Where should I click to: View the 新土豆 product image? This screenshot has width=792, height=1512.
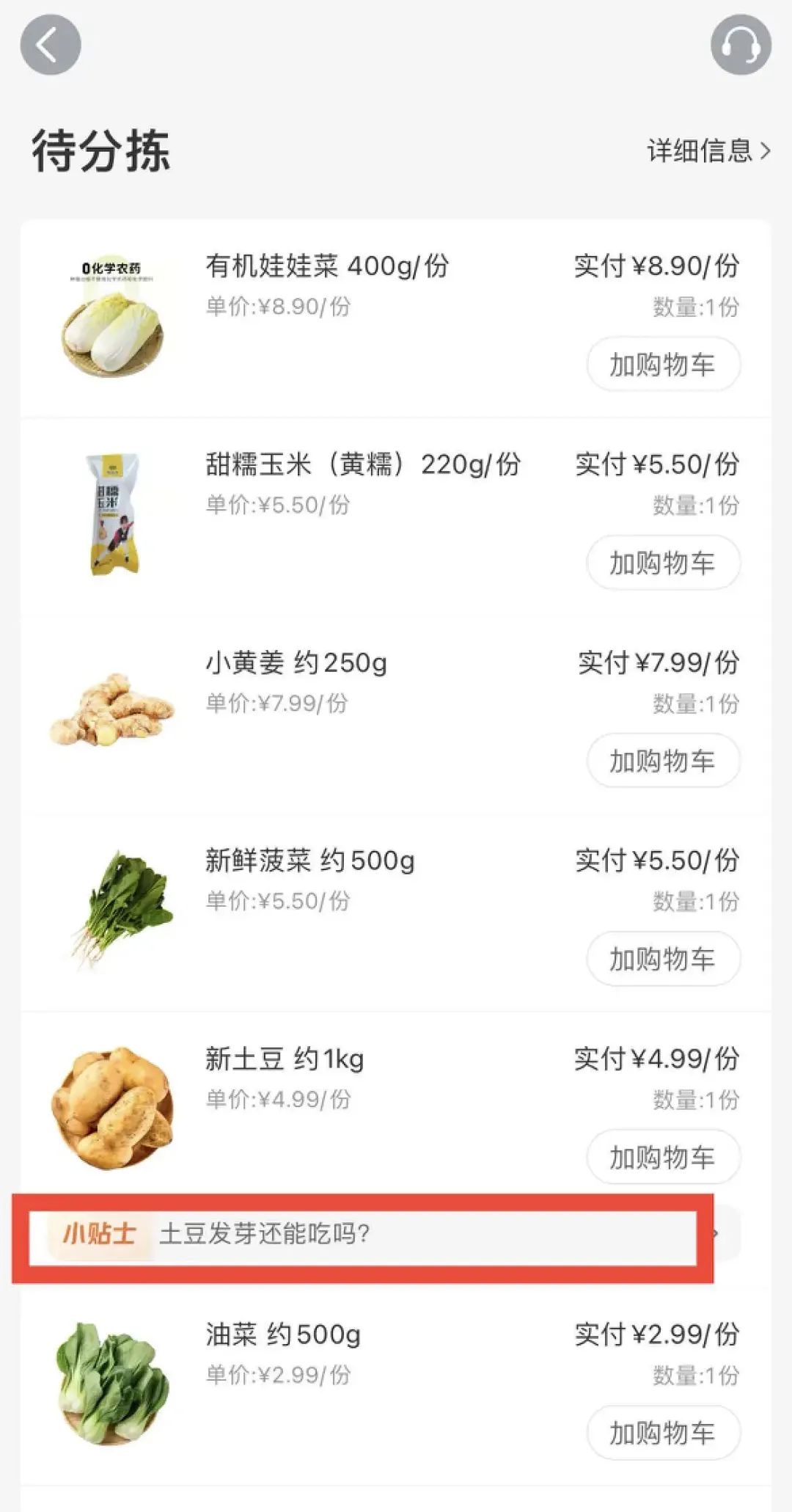[112, 1106]
